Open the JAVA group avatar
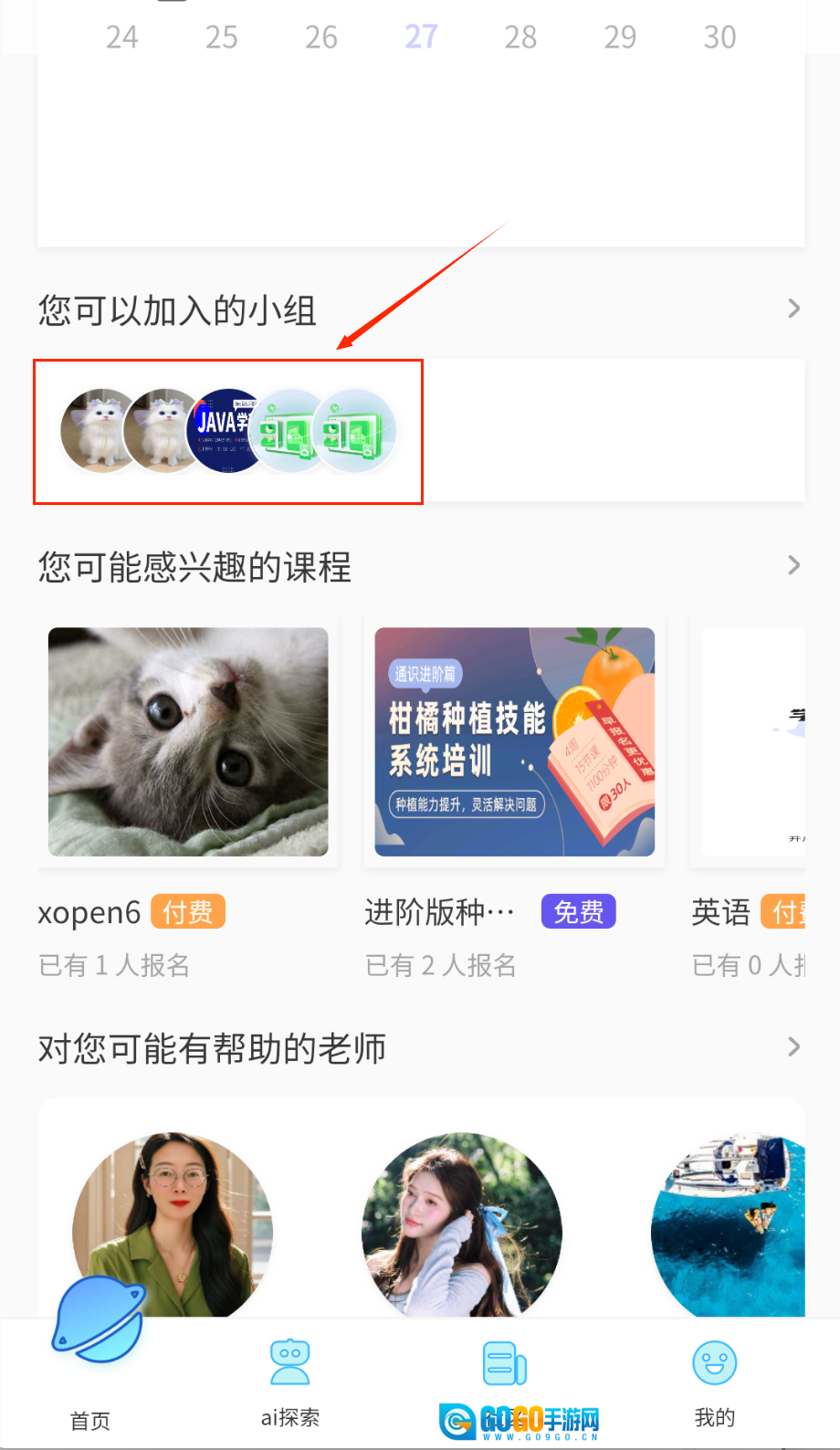This screenshot has height=1450, width=840. pyautogui.click(x=226, y=430)
